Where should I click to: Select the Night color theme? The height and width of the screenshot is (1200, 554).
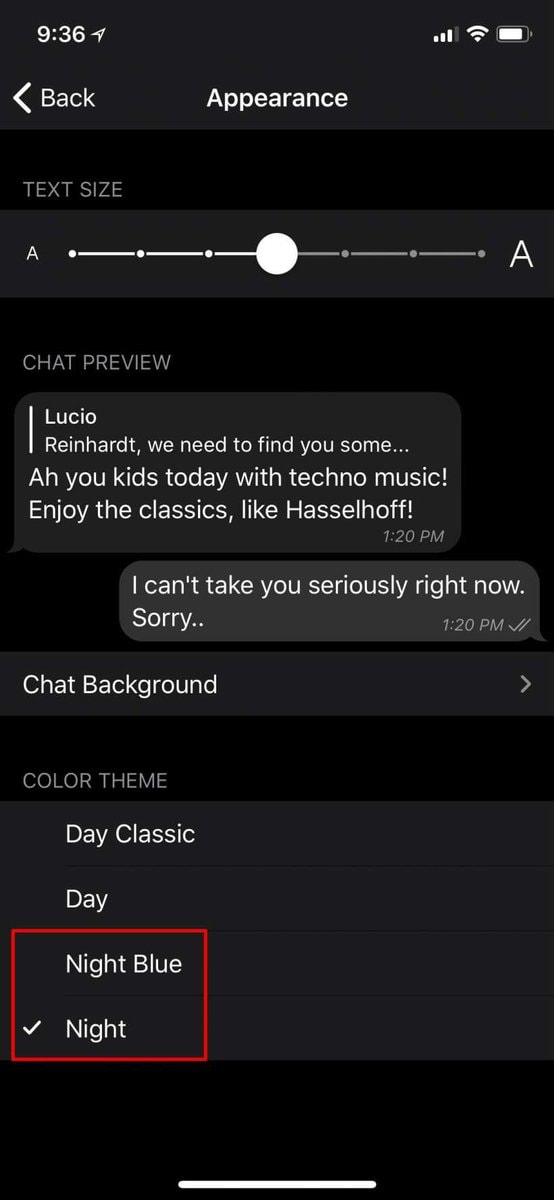(x=277, y=1028)
